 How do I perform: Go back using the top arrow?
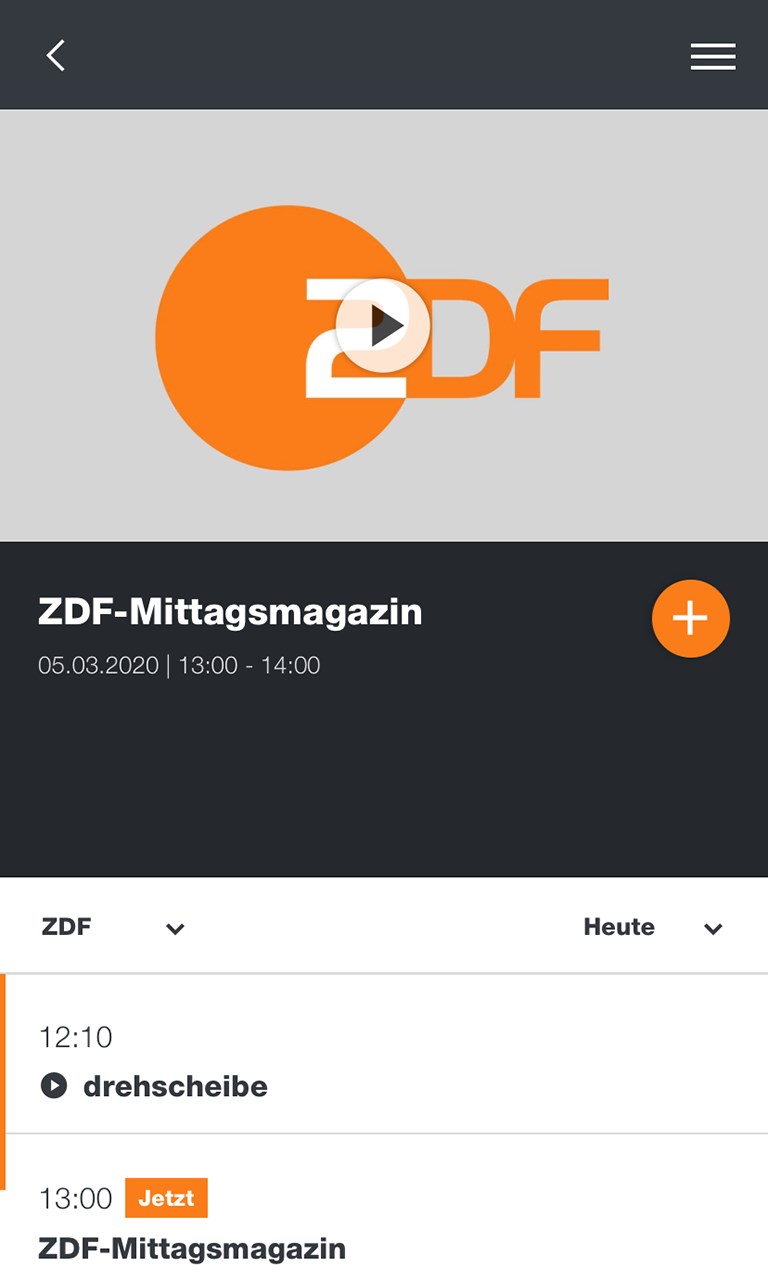coord(56,55)
